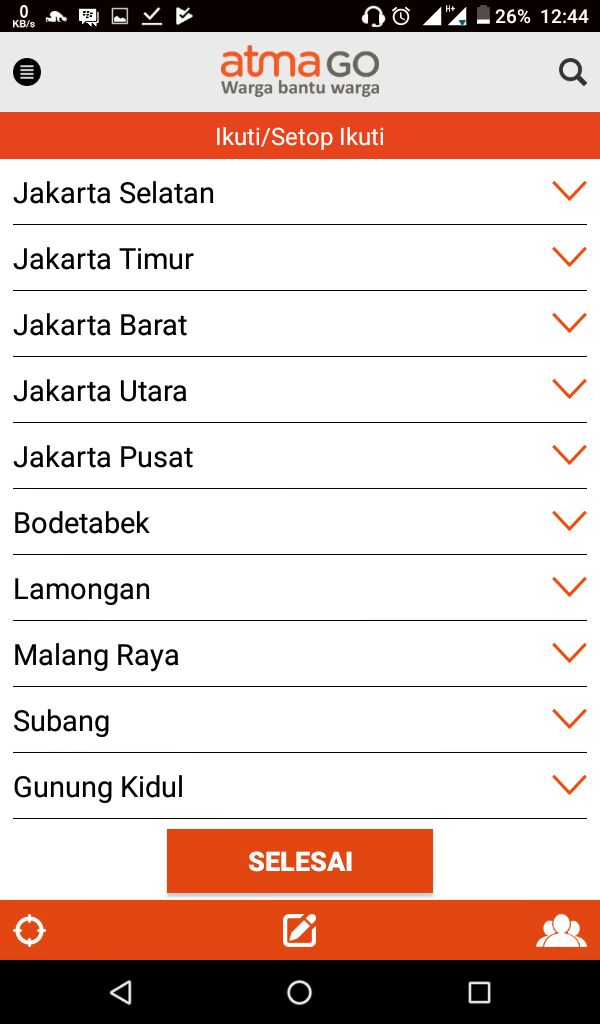Tap the location target icon
This screenshot has height=1024, width=600.
[29, 930]
